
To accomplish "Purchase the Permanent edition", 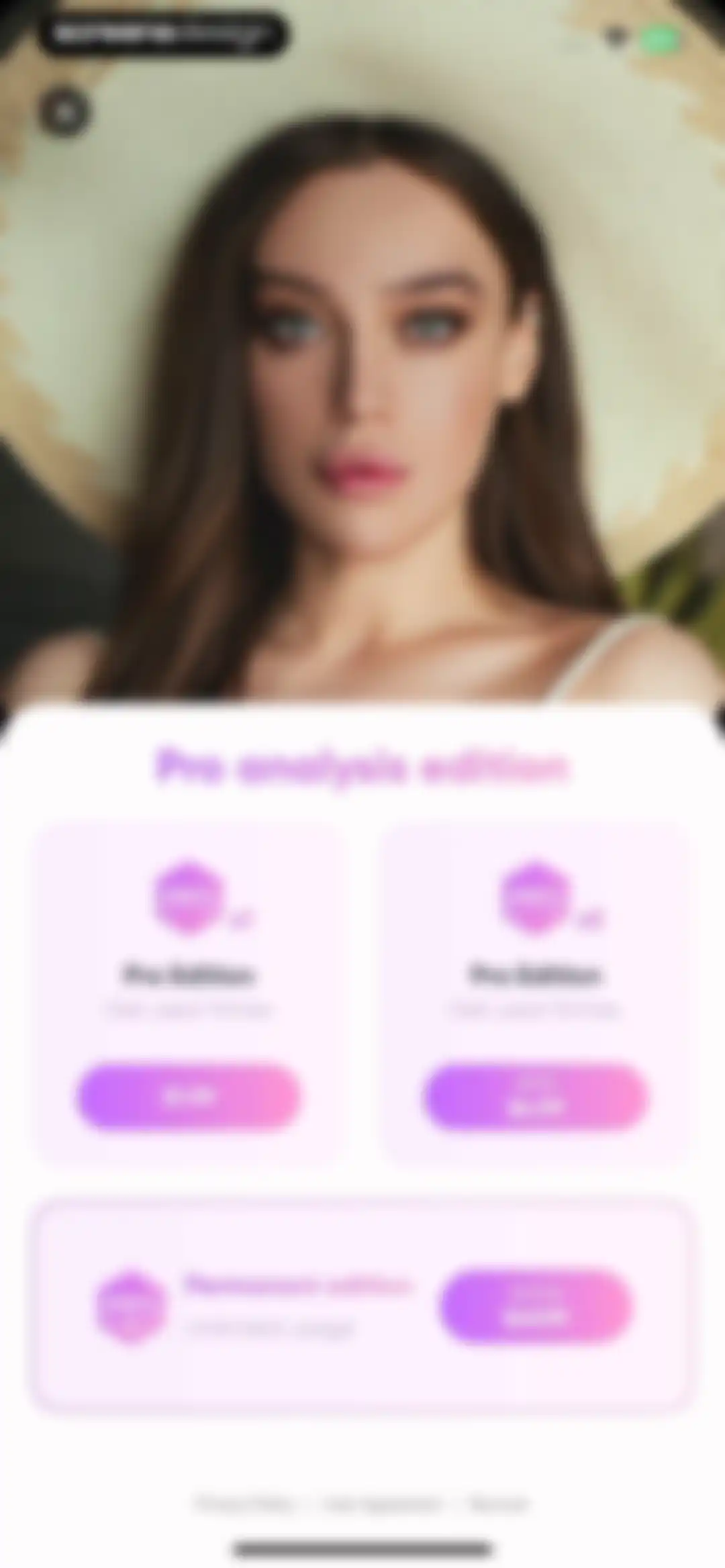I will coord(536,1306).
